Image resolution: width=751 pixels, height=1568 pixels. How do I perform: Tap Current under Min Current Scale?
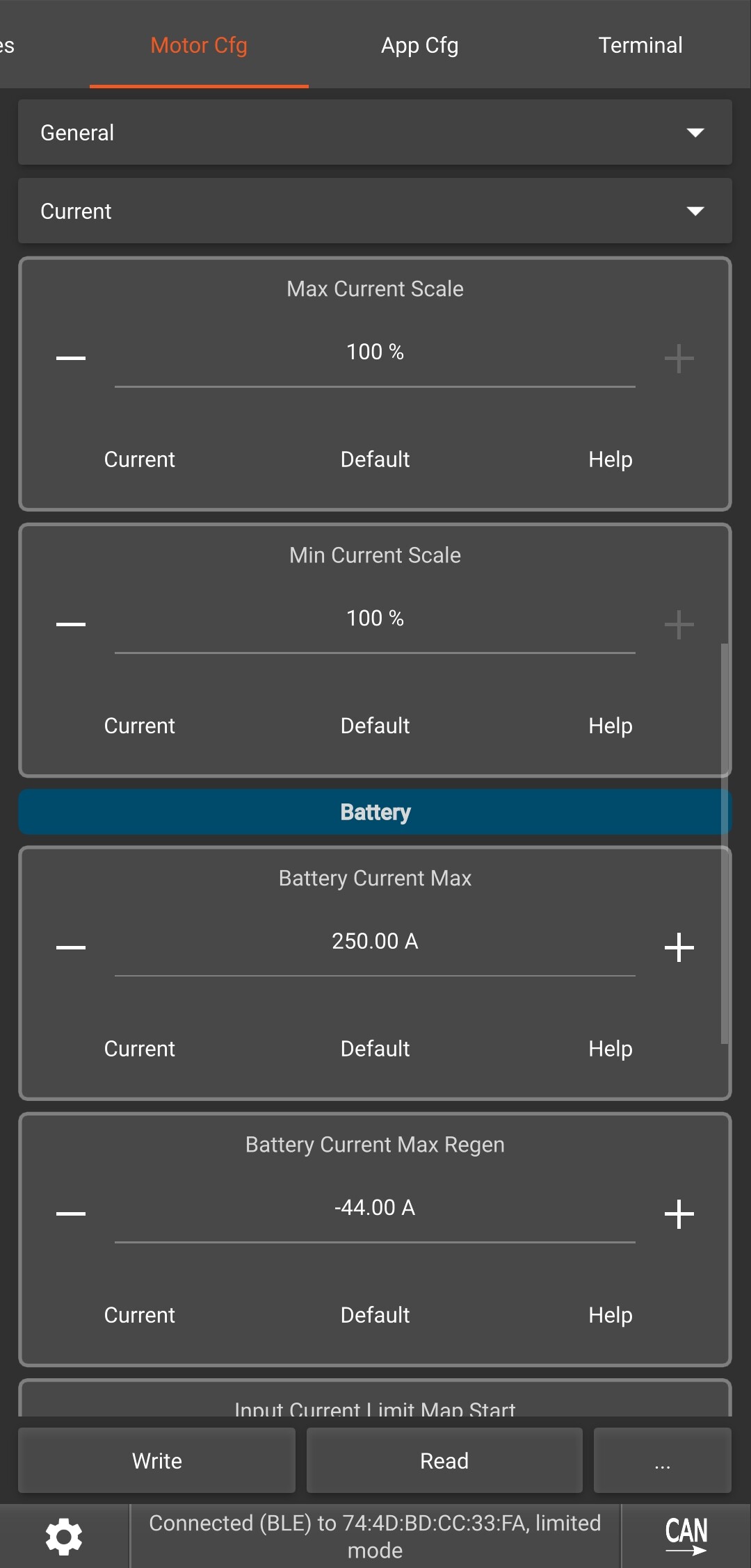coord(140,726)
